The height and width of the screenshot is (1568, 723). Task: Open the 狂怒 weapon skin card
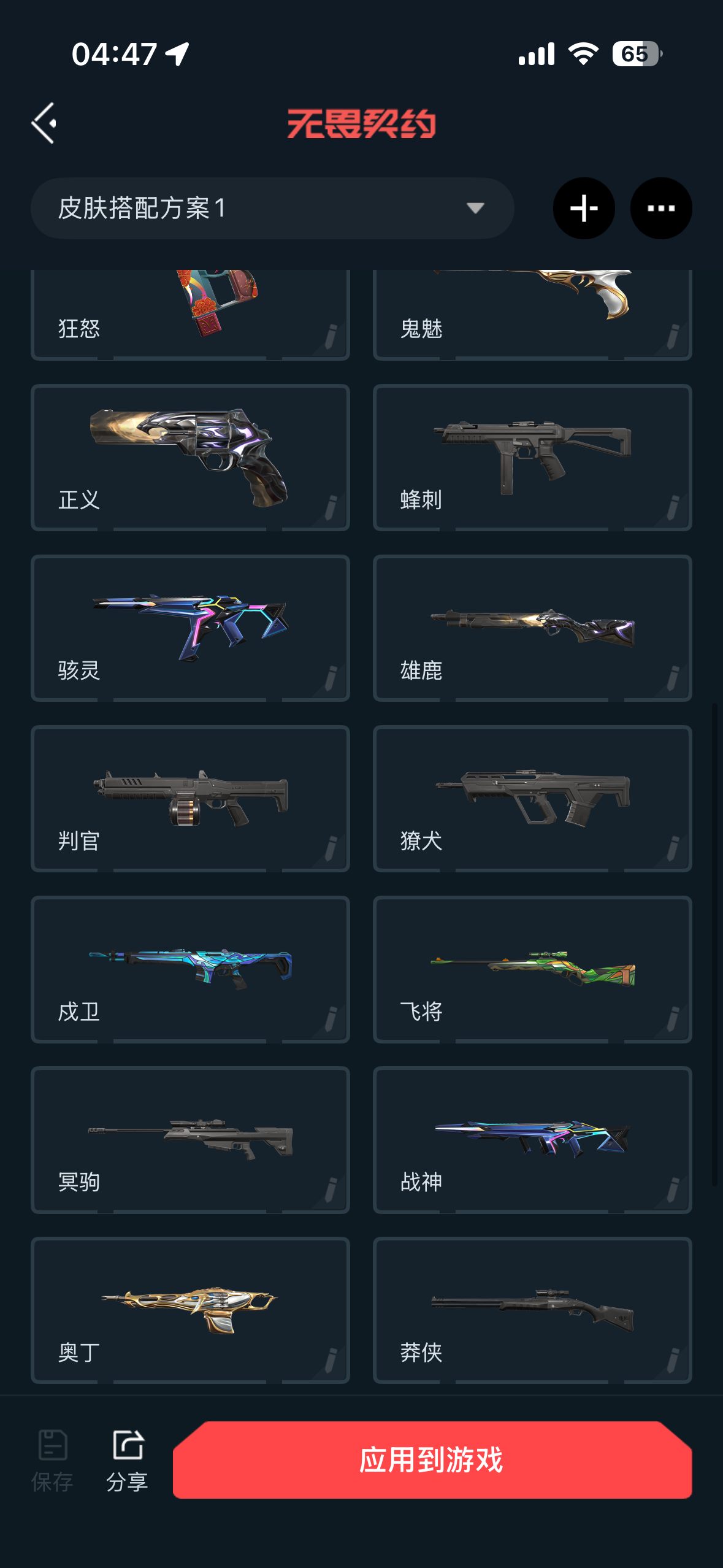tap(190, 313)
